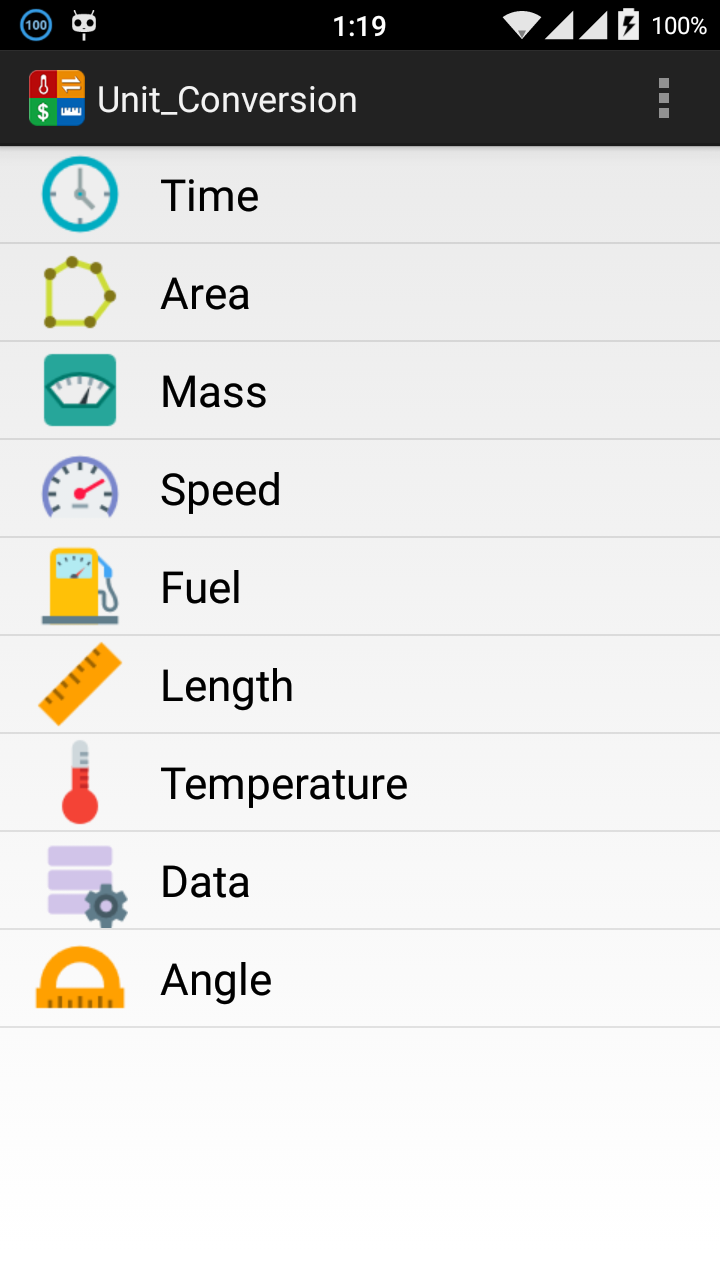Tap the Mass weighing scale icon

coord(80,390)
